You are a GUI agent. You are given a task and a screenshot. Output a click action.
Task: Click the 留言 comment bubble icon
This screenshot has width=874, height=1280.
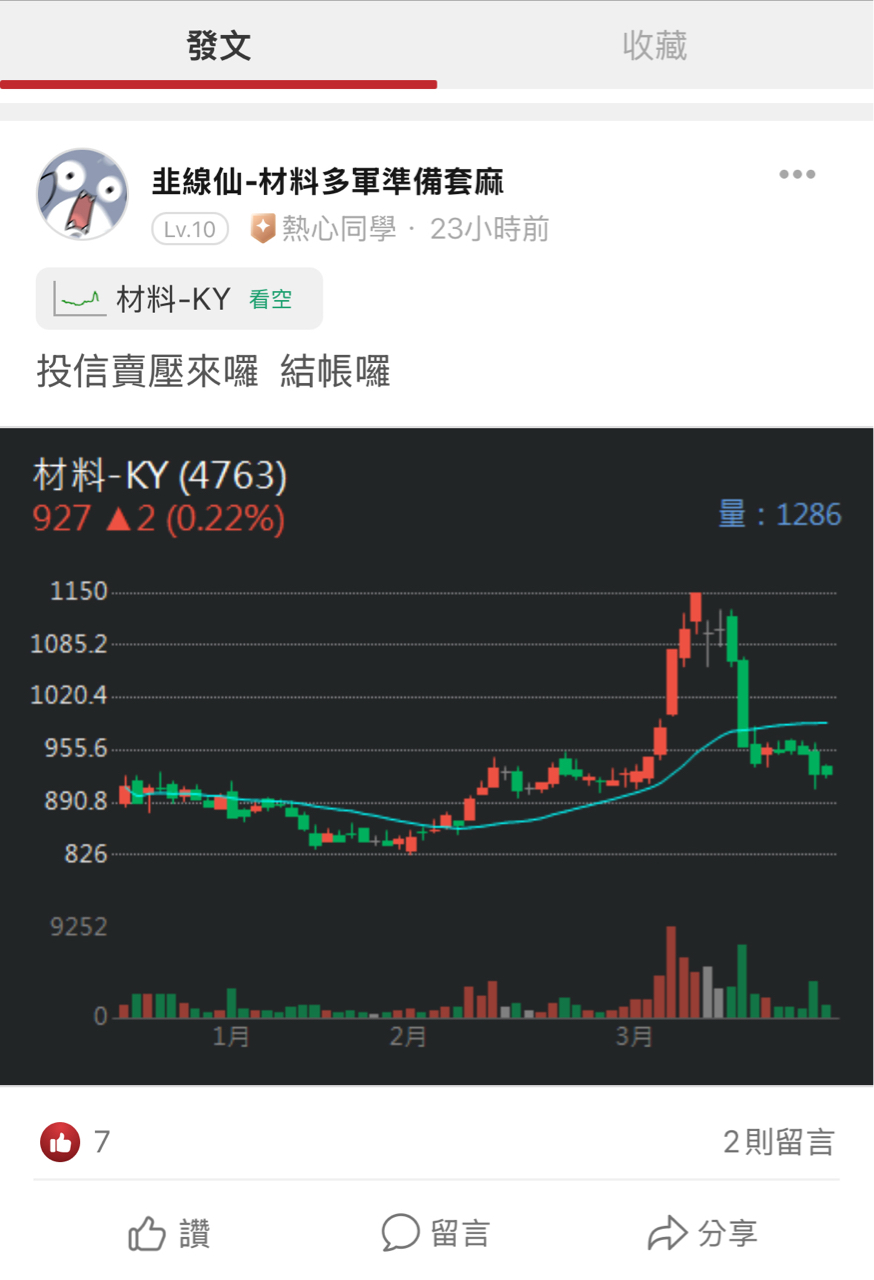(399, 1232)
